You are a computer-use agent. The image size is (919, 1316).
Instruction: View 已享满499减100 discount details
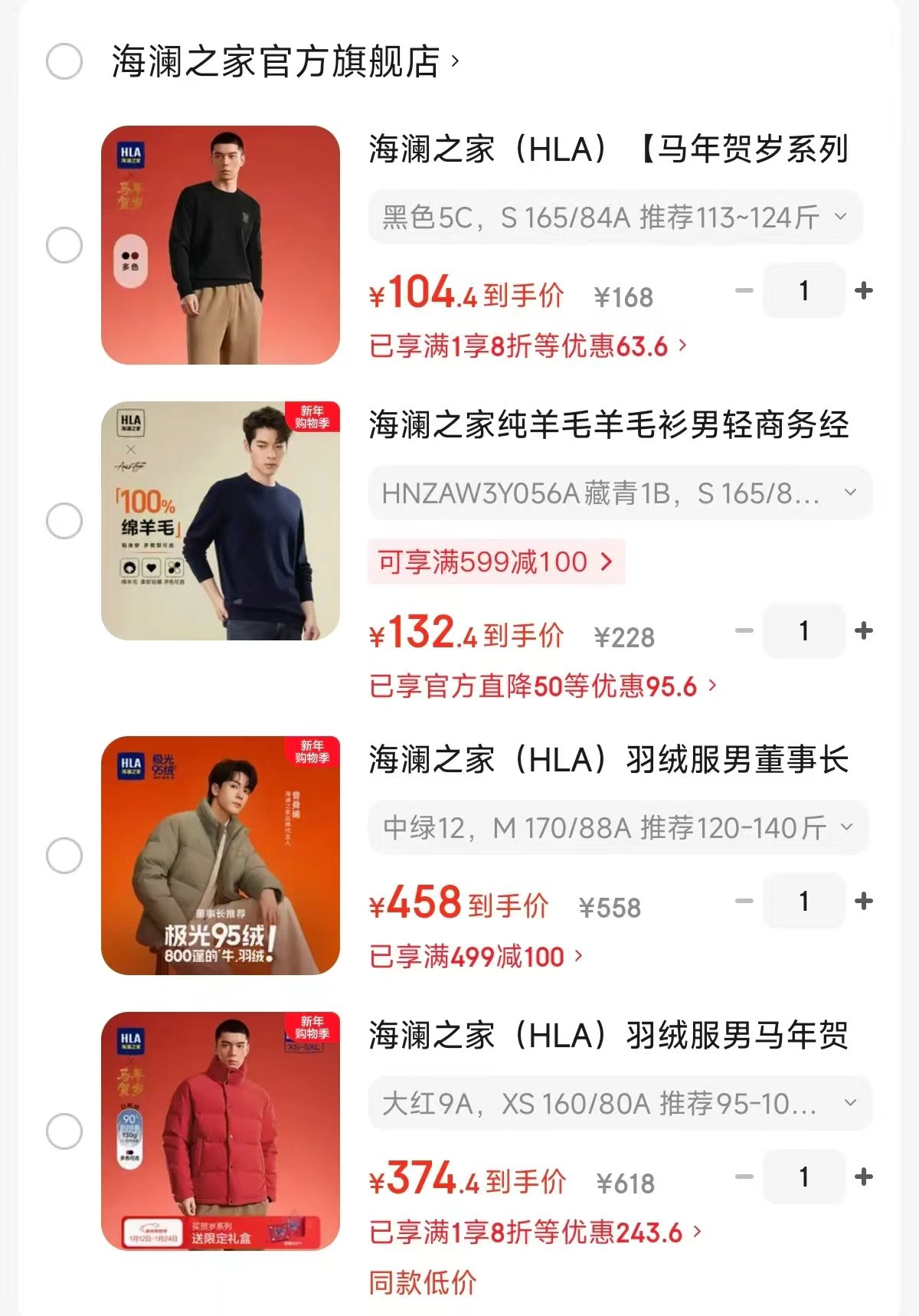475,957
